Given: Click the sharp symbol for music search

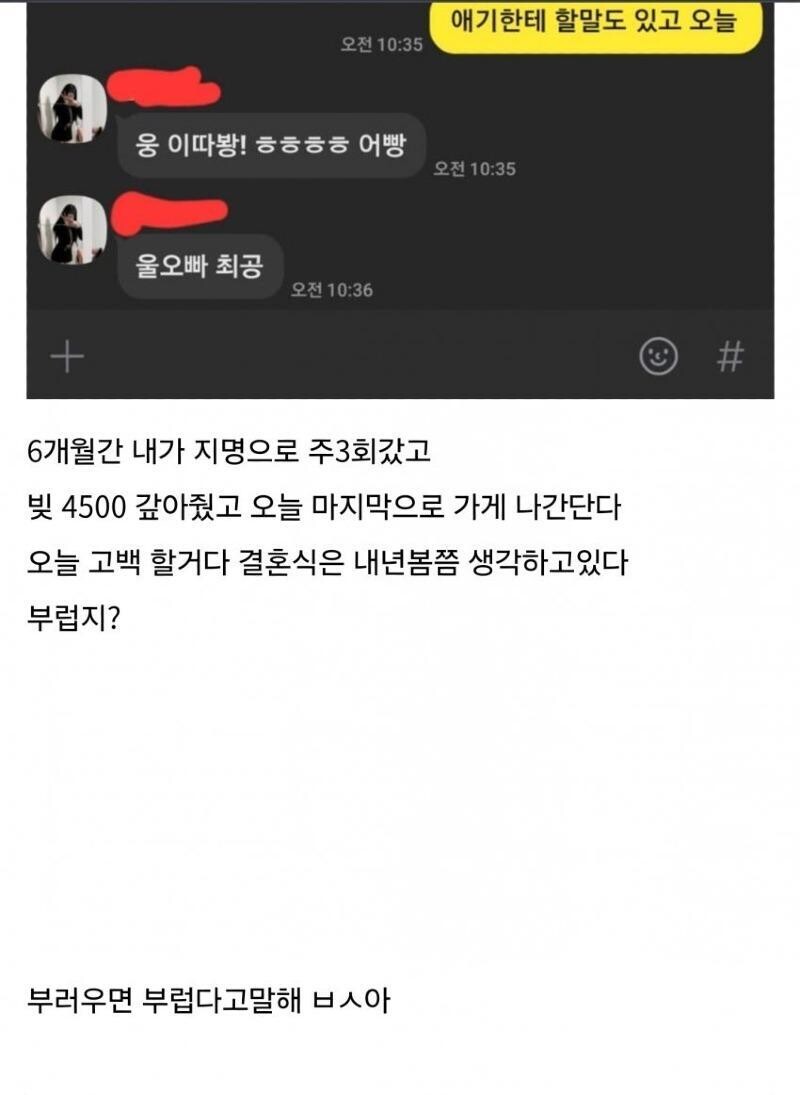Looking at the screenshot, I should click(x=729, y=353).
